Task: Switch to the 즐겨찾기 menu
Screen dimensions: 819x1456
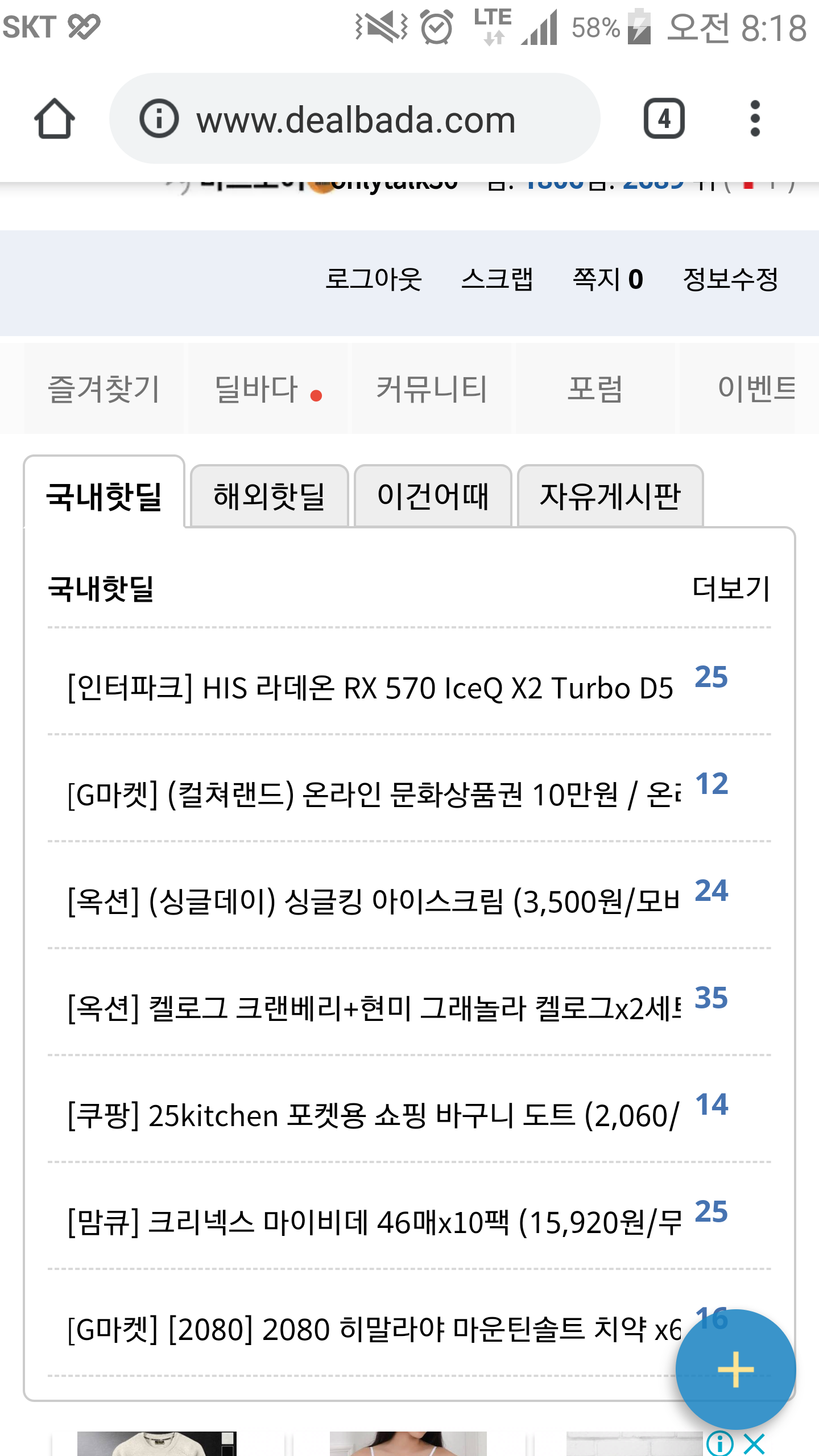Action: coord(104,389)
